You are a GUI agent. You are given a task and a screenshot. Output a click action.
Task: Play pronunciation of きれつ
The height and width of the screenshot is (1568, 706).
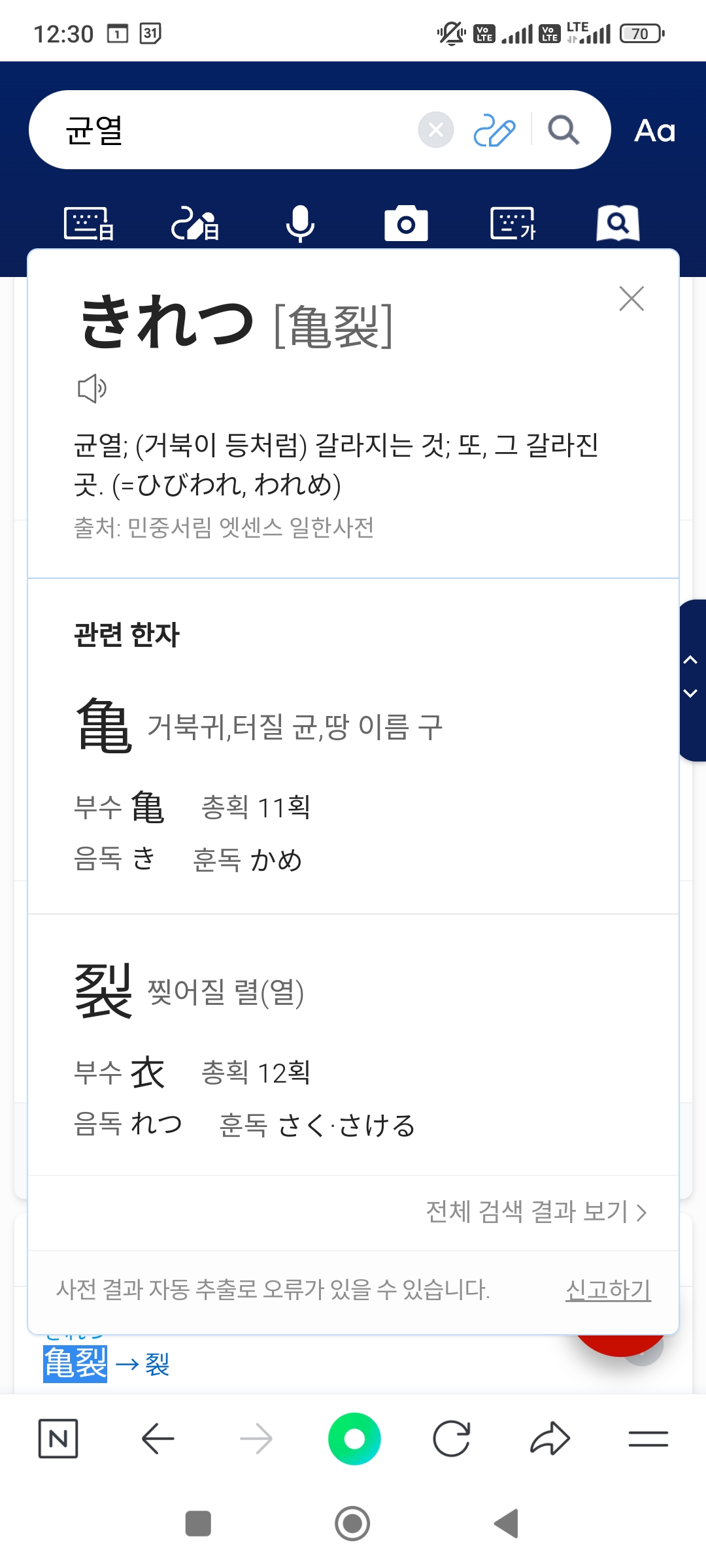click(x=92, y=389)
